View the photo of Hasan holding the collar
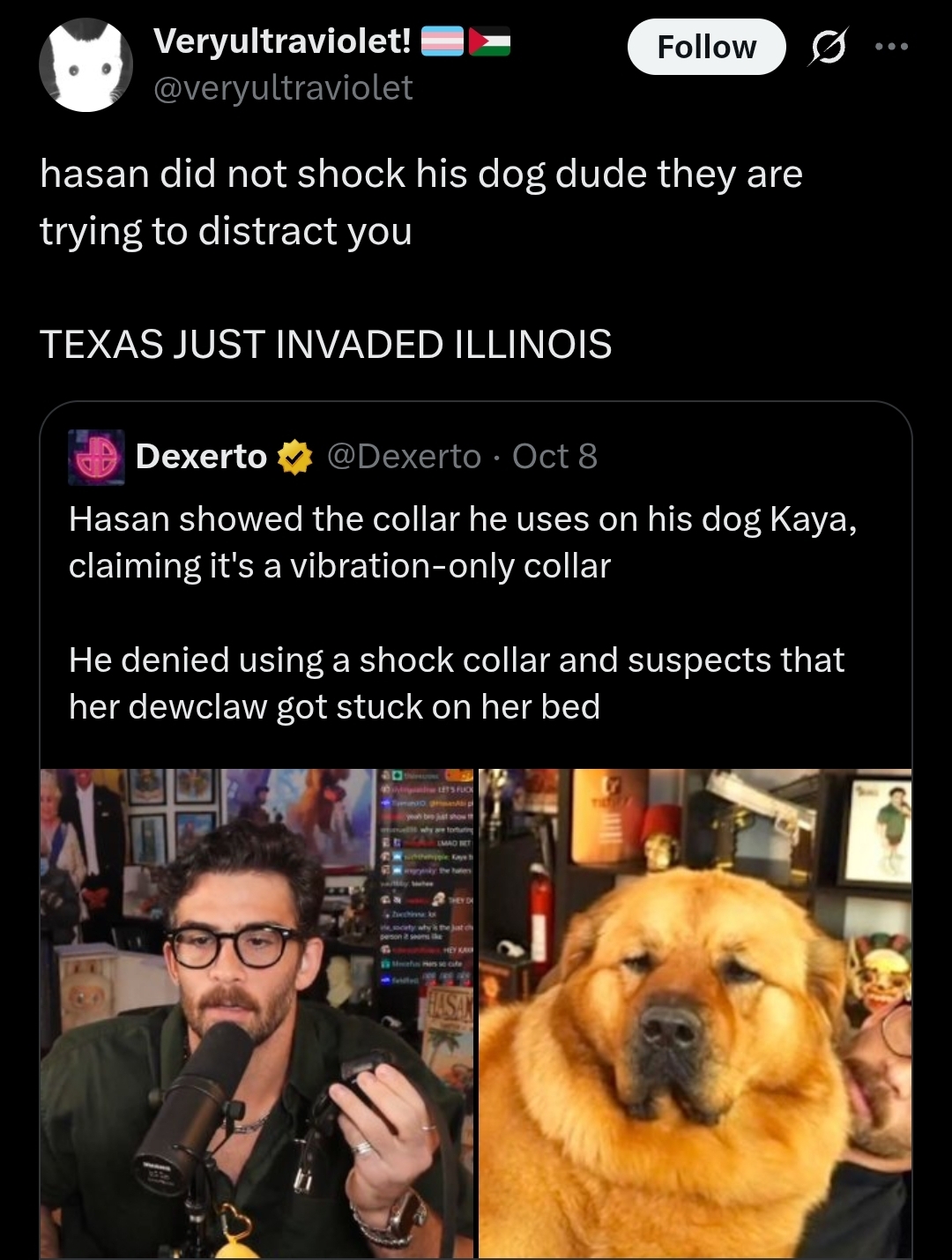 coord(257,1014)
